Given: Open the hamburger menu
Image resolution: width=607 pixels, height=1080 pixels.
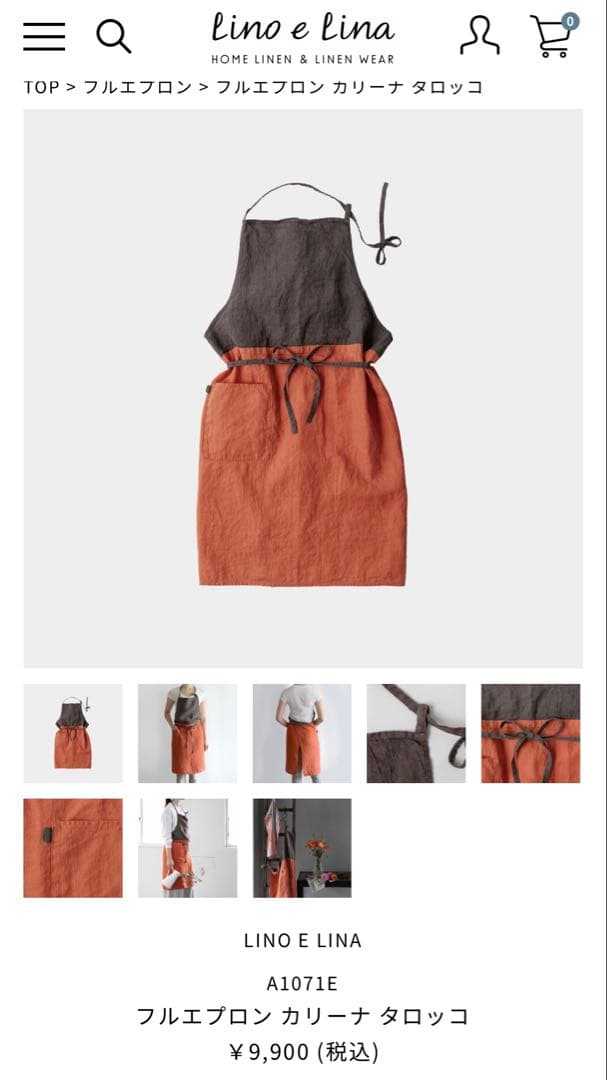Looking at the screenshot, I should tap(44, 37).
